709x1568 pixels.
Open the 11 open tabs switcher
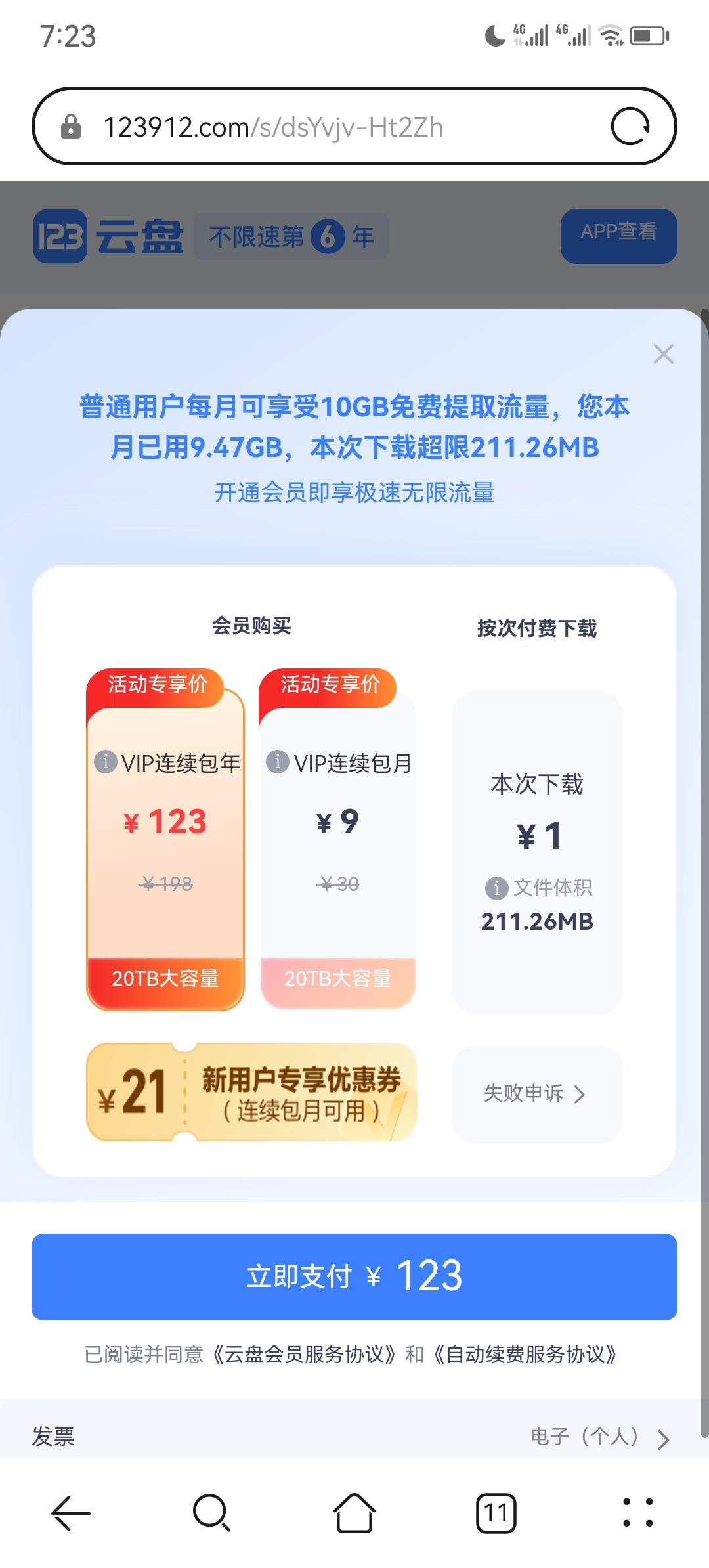click(x=496, y=1513)
